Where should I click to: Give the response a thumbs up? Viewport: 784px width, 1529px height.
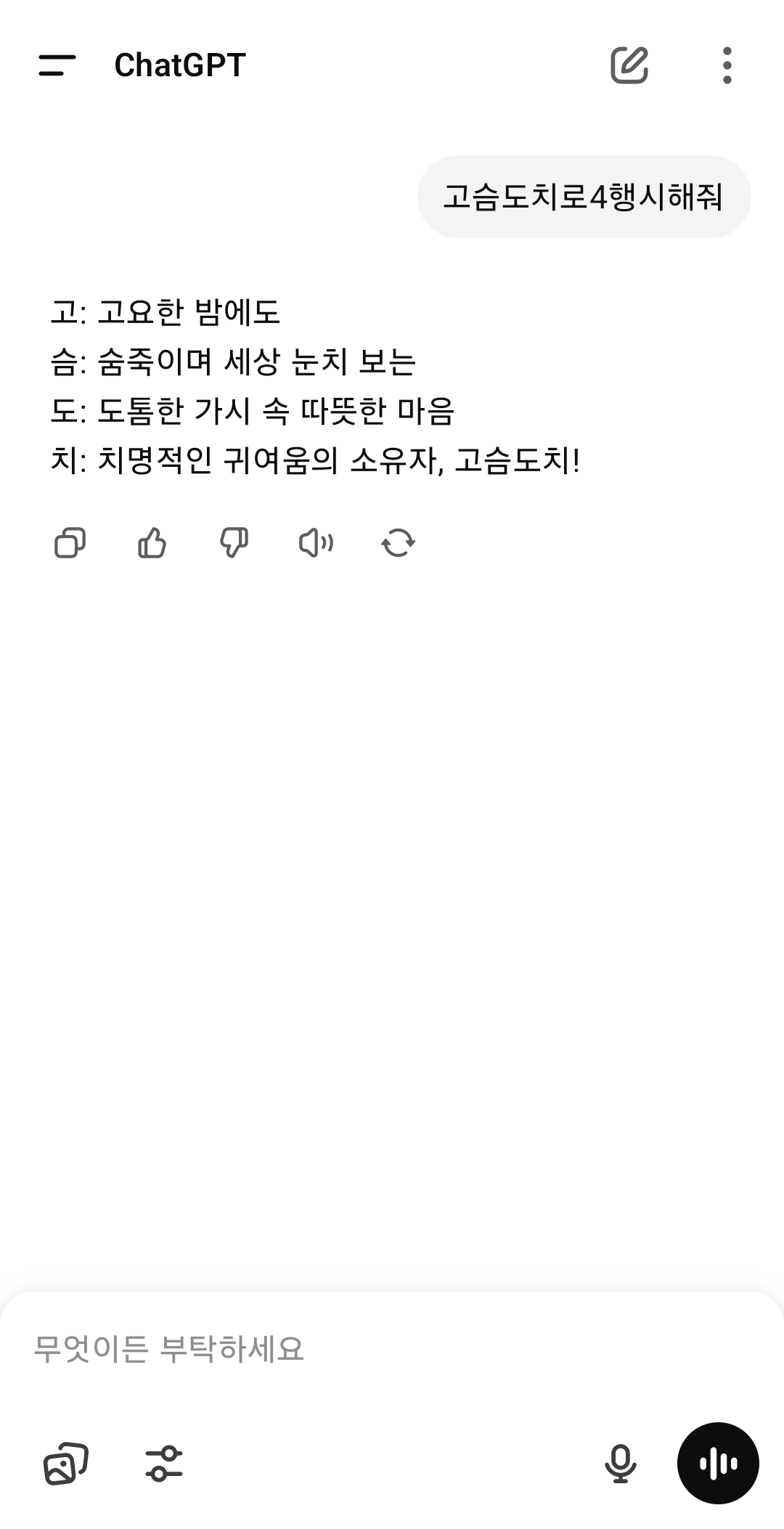pyautogui.click(x=152, y=542)
